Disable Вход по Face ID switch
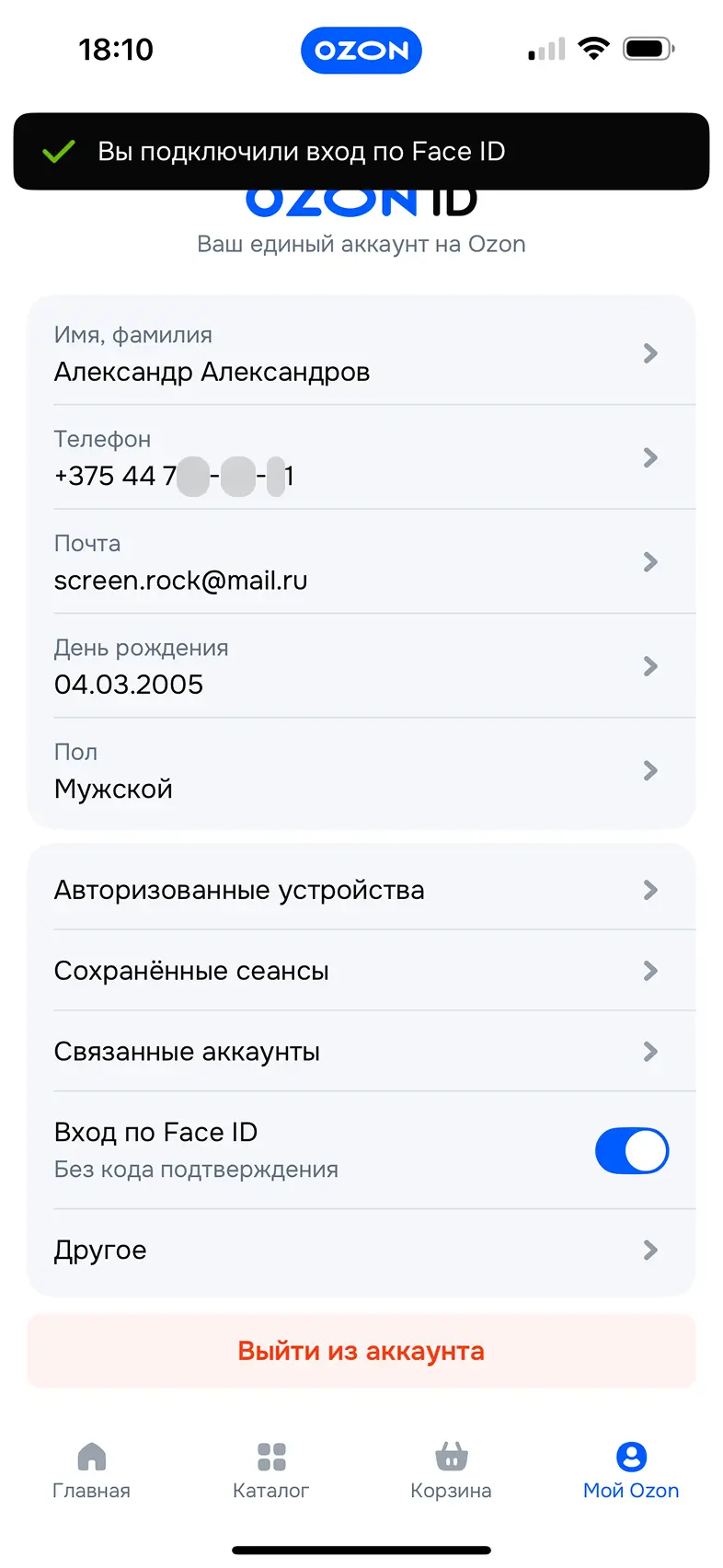 [x=631, y=1150]
